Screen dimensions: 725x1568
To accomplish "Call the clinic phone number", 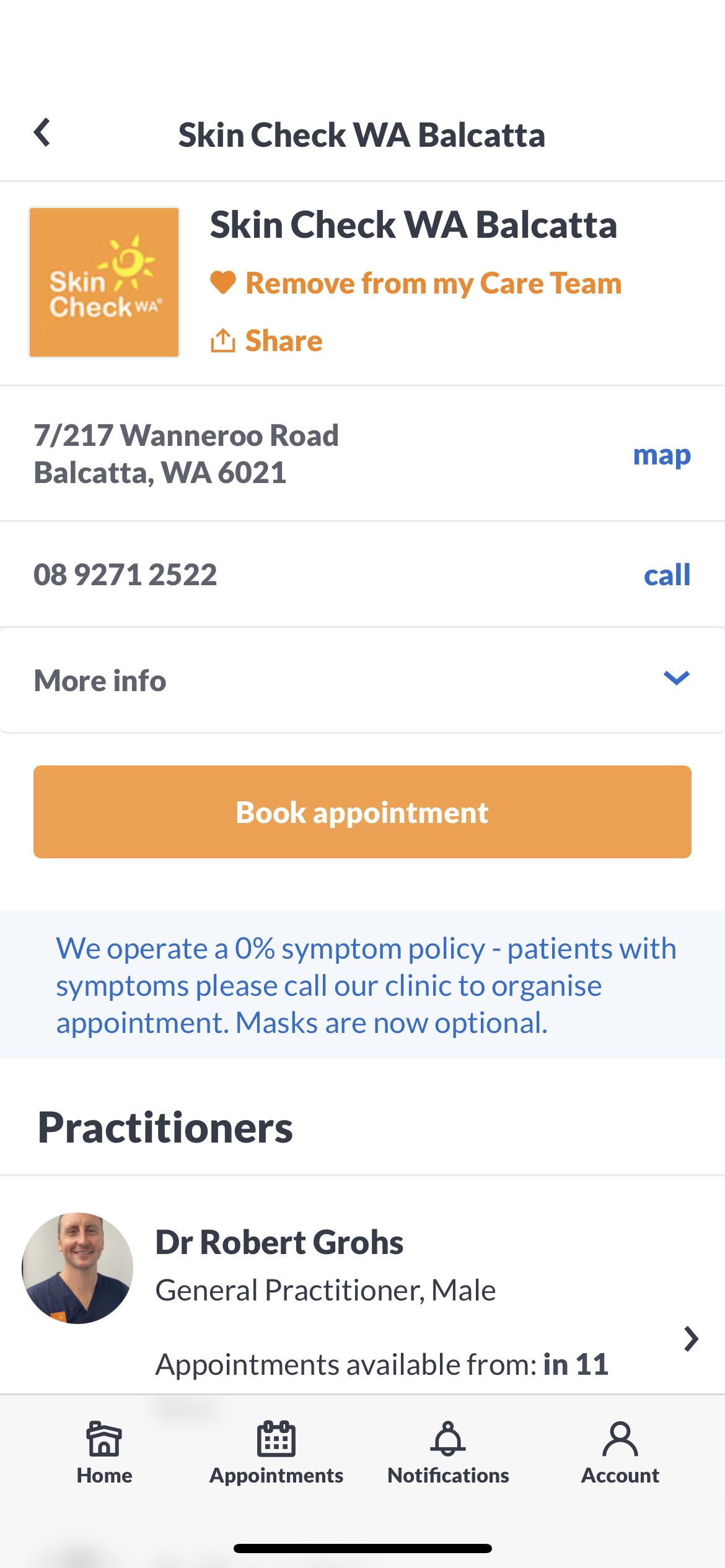I will coord(667,575).
